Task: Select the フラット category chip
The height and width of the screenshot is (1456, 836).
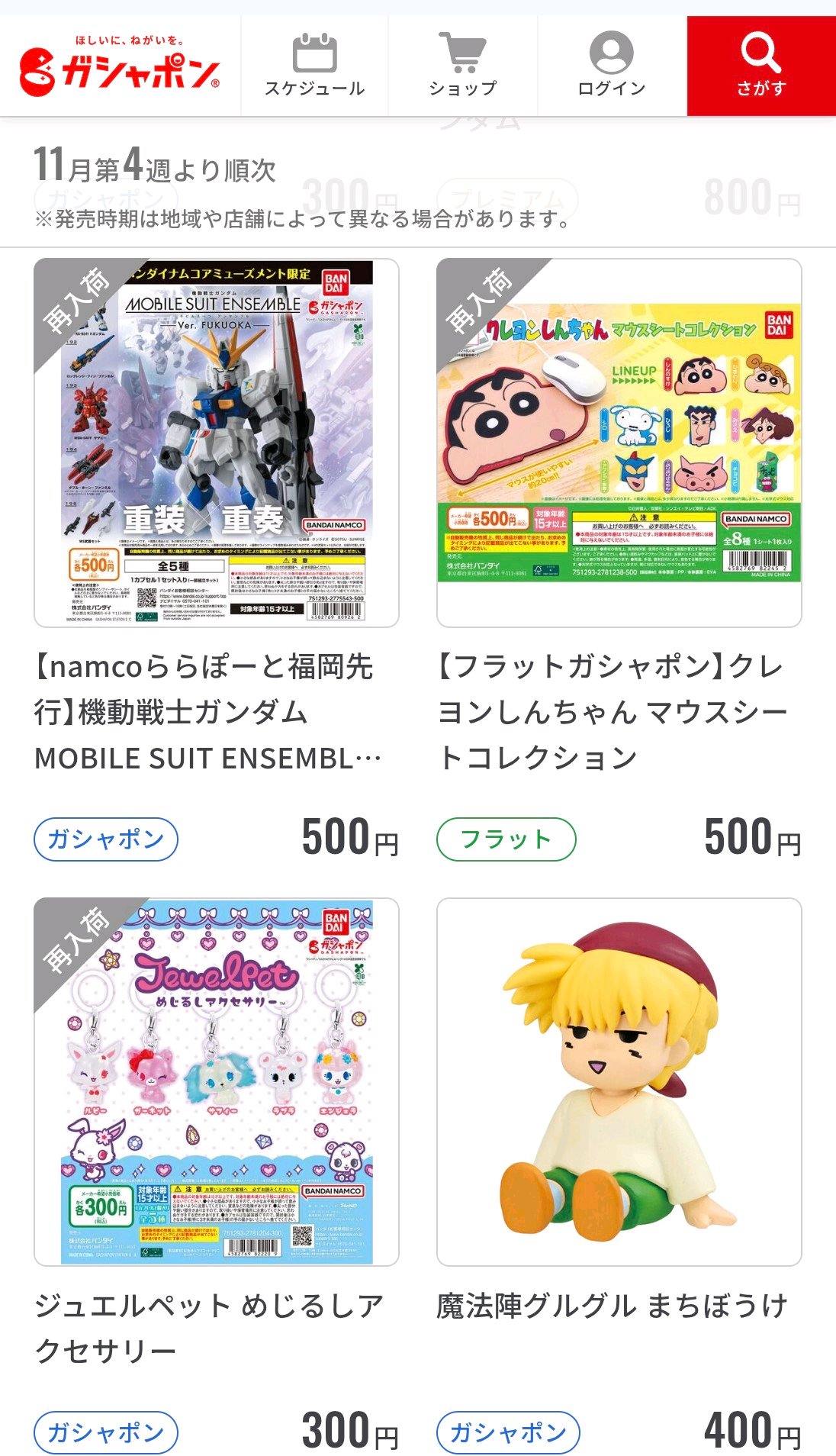Action: pyautogui.click(x=506, y=839)
